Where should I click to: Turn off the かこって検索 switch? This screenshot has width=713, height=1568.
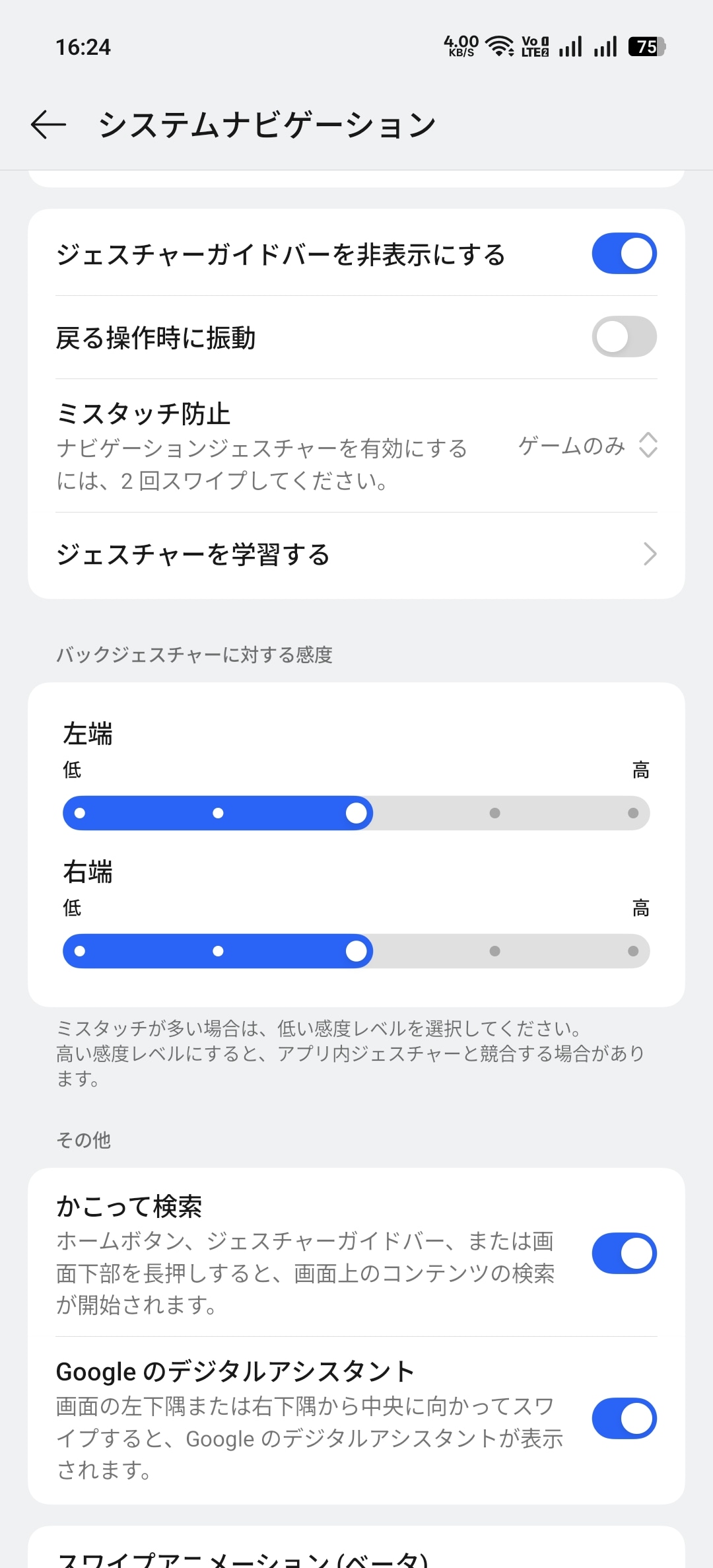[624, 1252]
